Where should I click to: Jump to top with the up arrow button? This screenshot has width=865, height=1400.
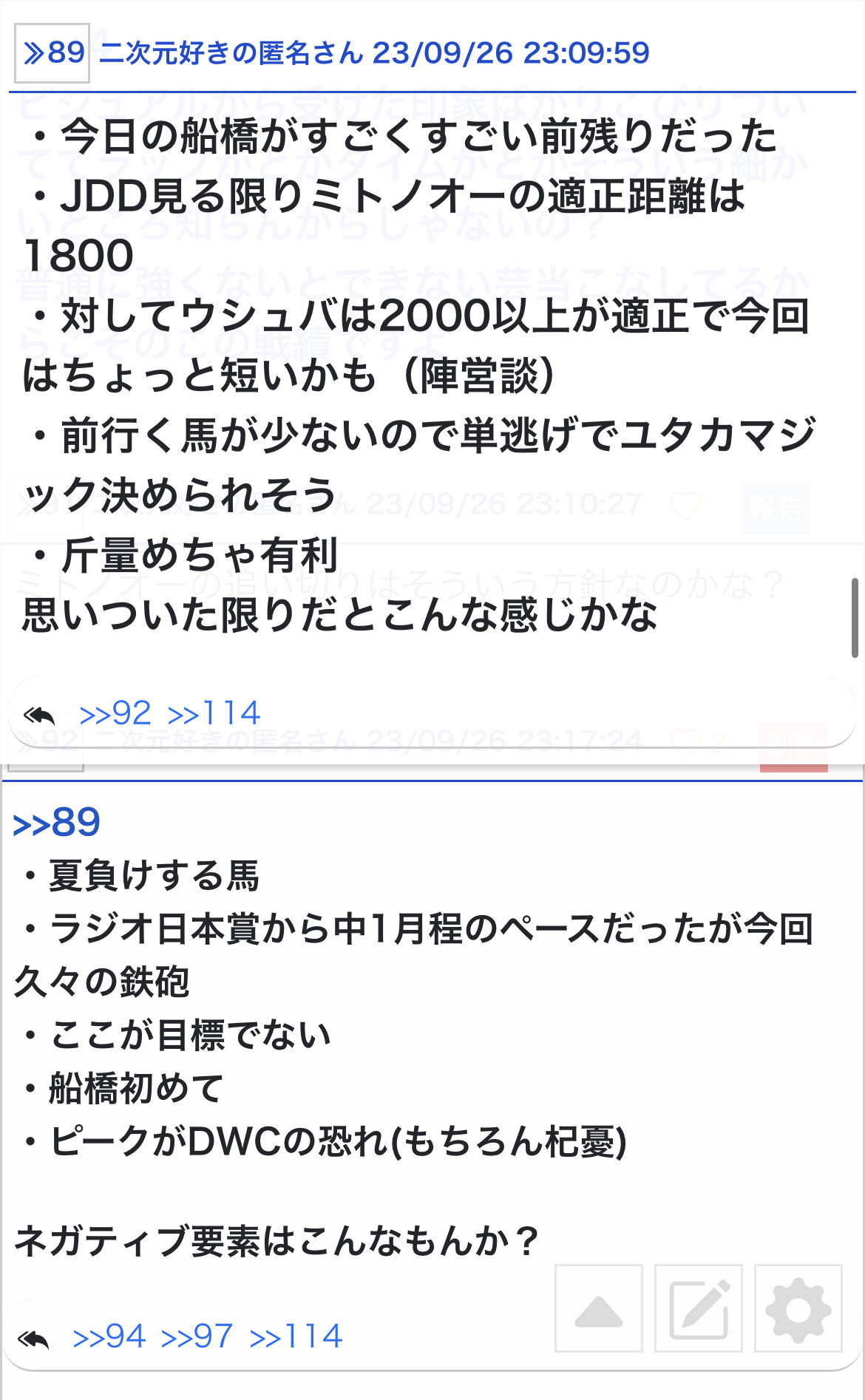coord(599,1308)
